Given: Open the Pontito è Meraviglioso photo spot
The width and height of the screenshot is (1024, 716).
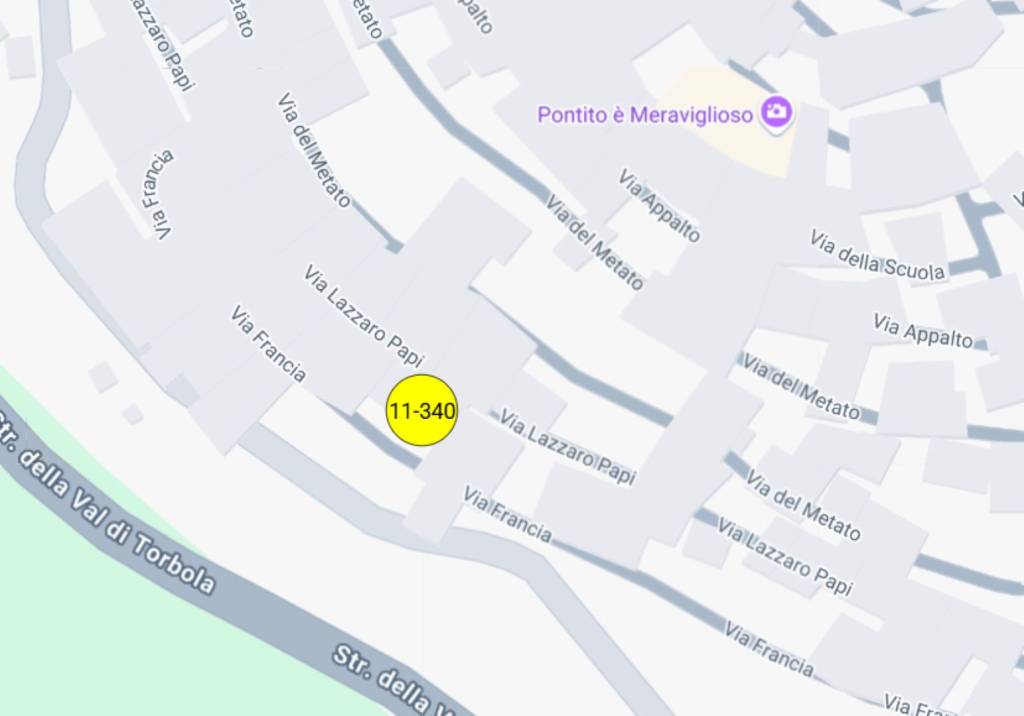Looking at the screenshot, I should pos(776,112).
